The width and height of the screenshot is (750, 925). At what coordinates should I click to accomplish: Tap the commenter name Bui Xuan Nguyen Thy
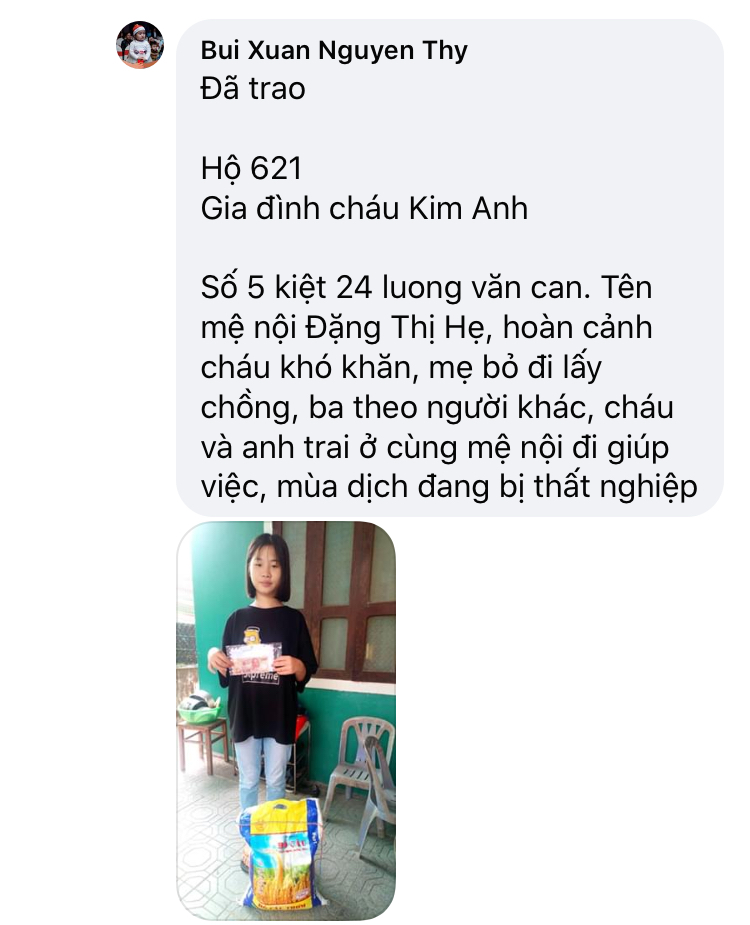tap(334, 50)
